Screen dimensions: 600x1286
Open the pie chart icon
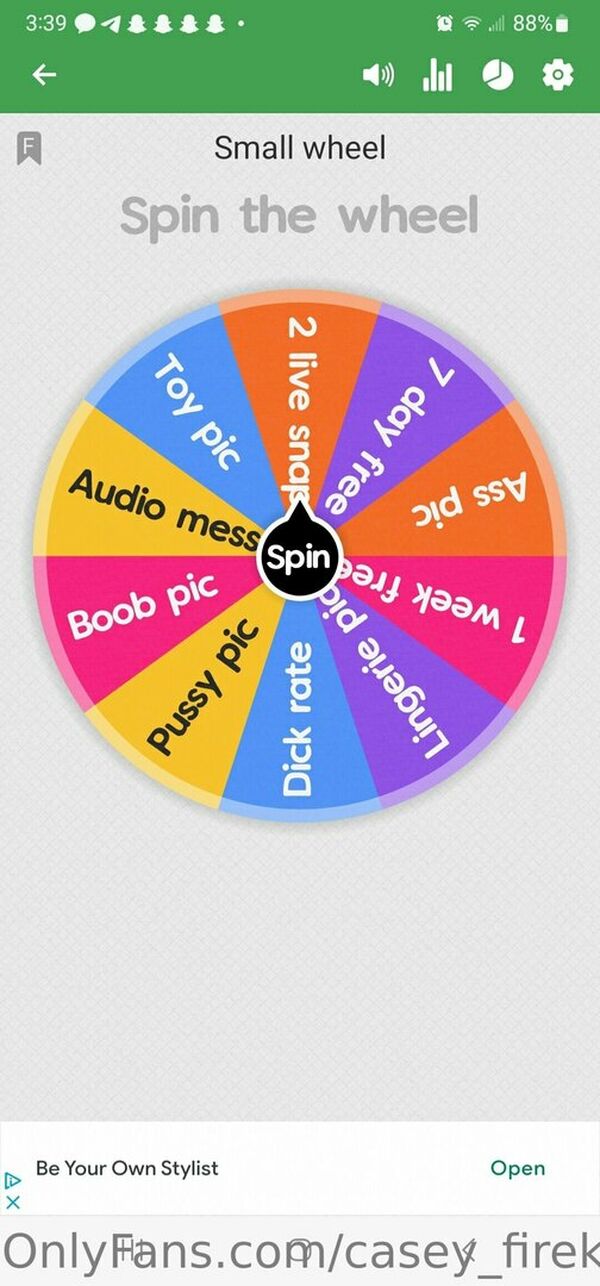(498, 75)
